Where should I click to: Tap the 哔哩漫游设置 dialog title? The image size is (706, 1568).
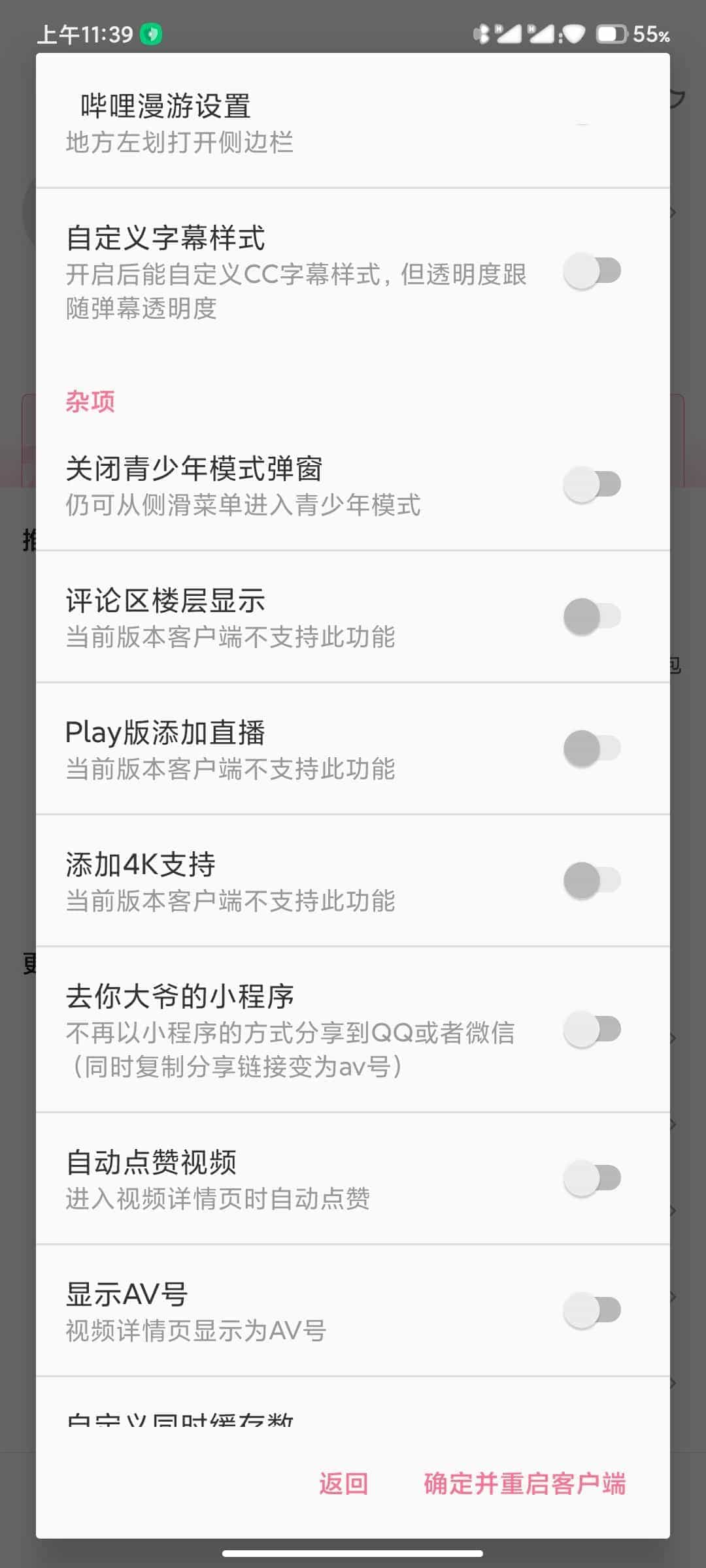(x=162, y=105)
